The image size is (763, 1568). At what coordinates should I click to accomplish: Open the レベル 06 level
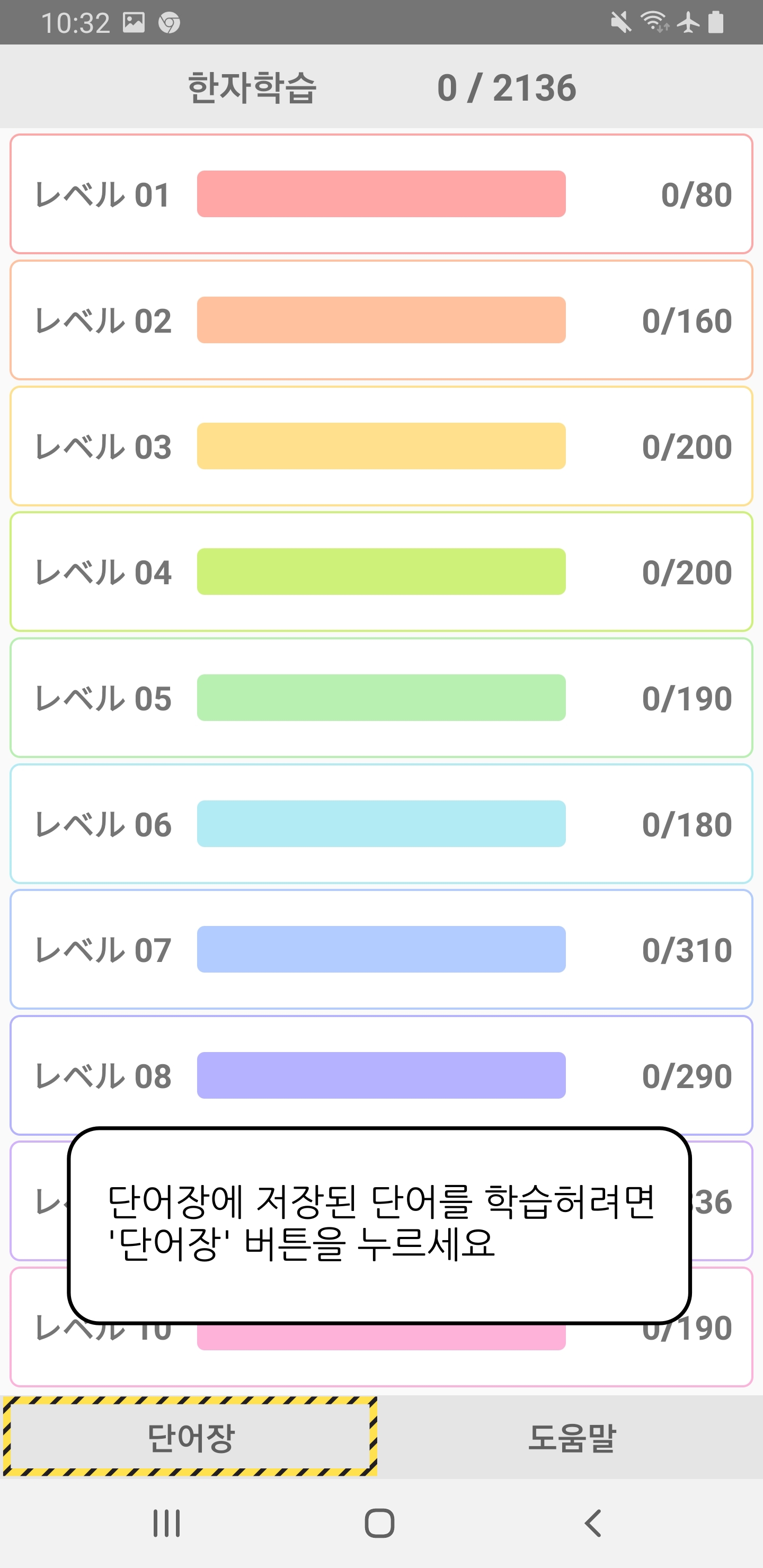tap(381, 824)
